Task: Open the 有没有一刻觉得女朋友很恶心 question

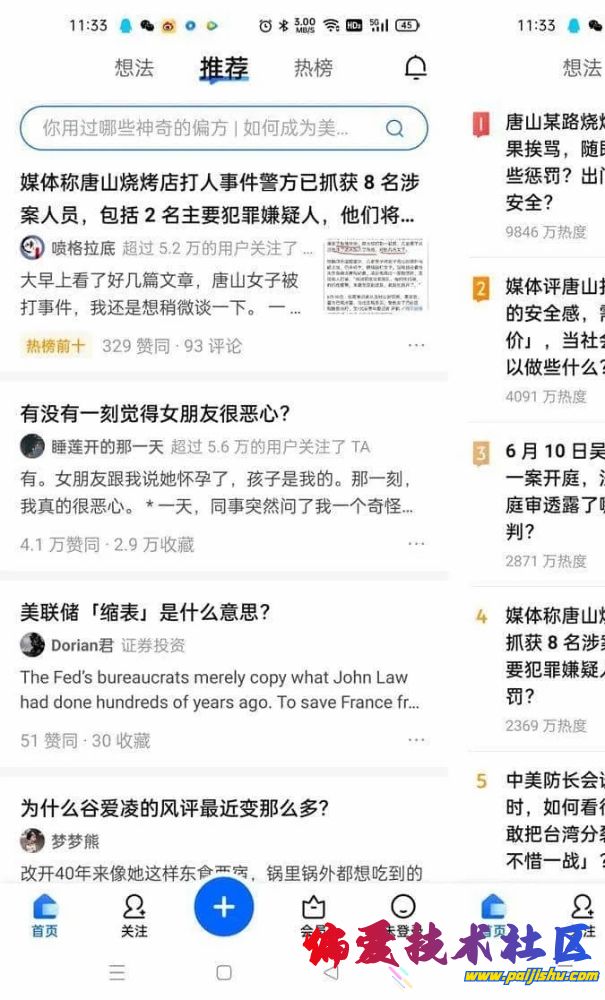Action: tap(155, 413)
